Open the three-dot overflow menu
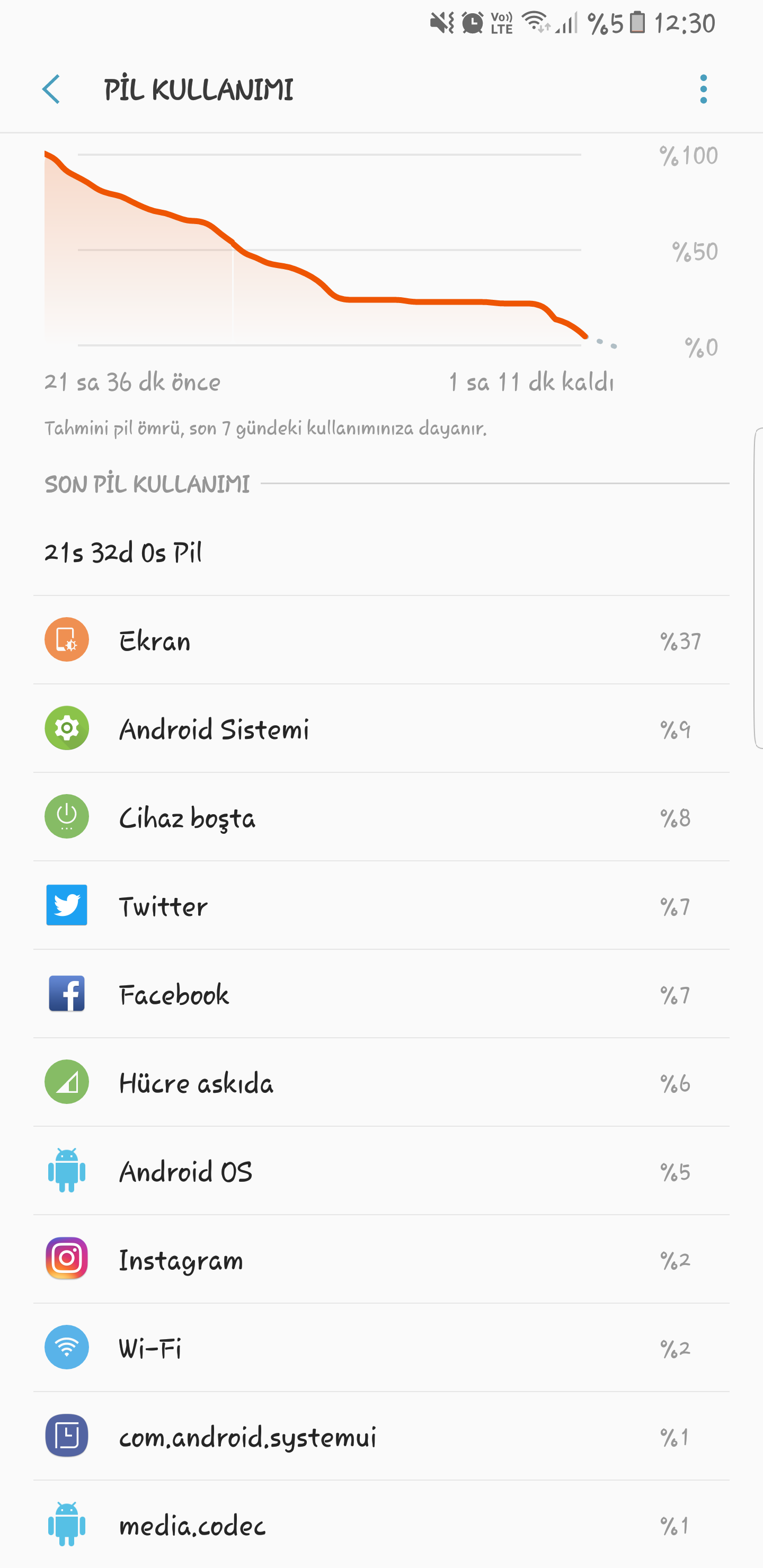This screenshot has height=1568, width=763. (703, 90)
